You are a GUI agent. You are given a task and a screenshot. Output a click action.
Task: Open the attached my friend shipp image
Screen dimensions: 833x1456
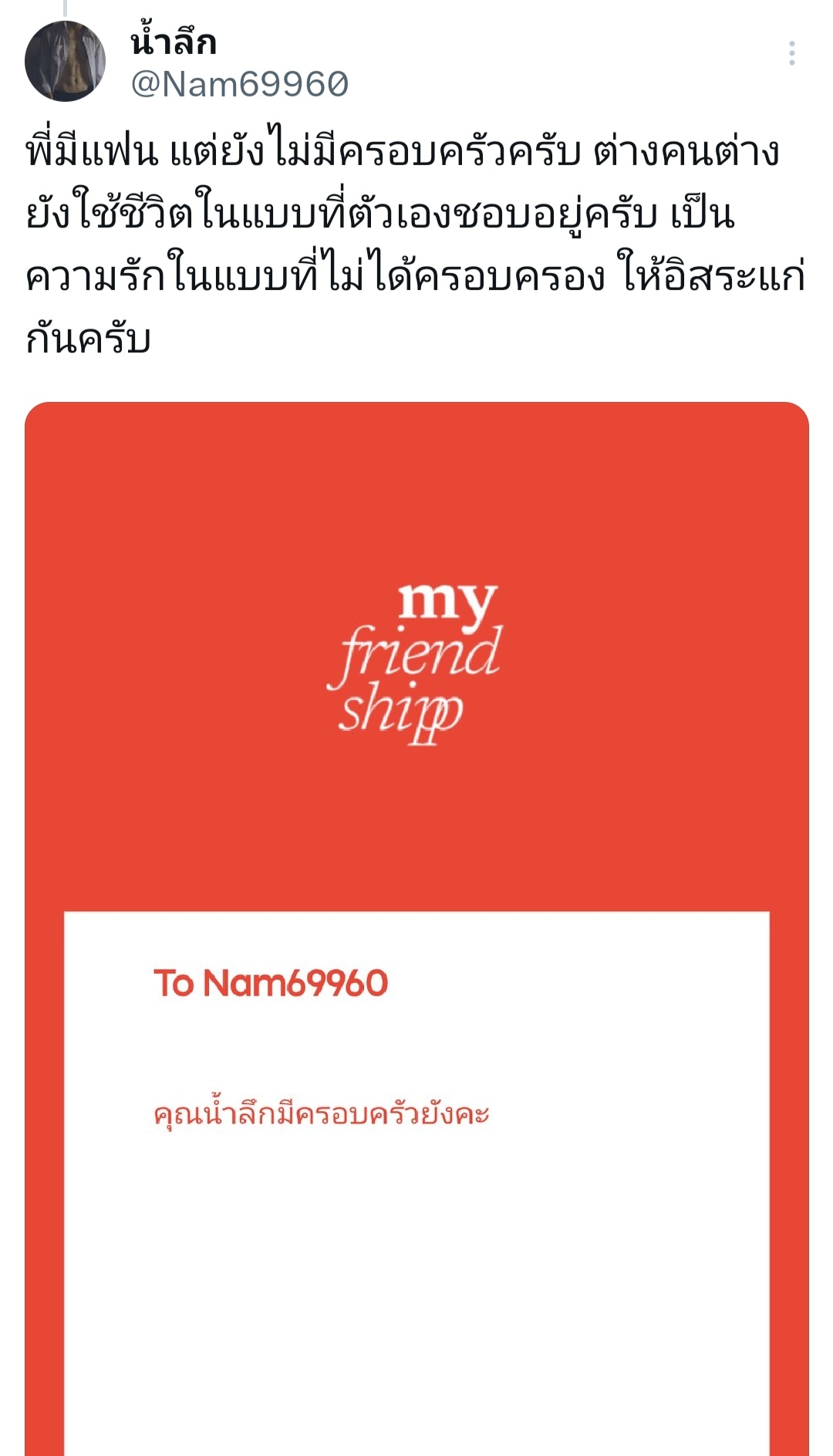click(416, 928)
